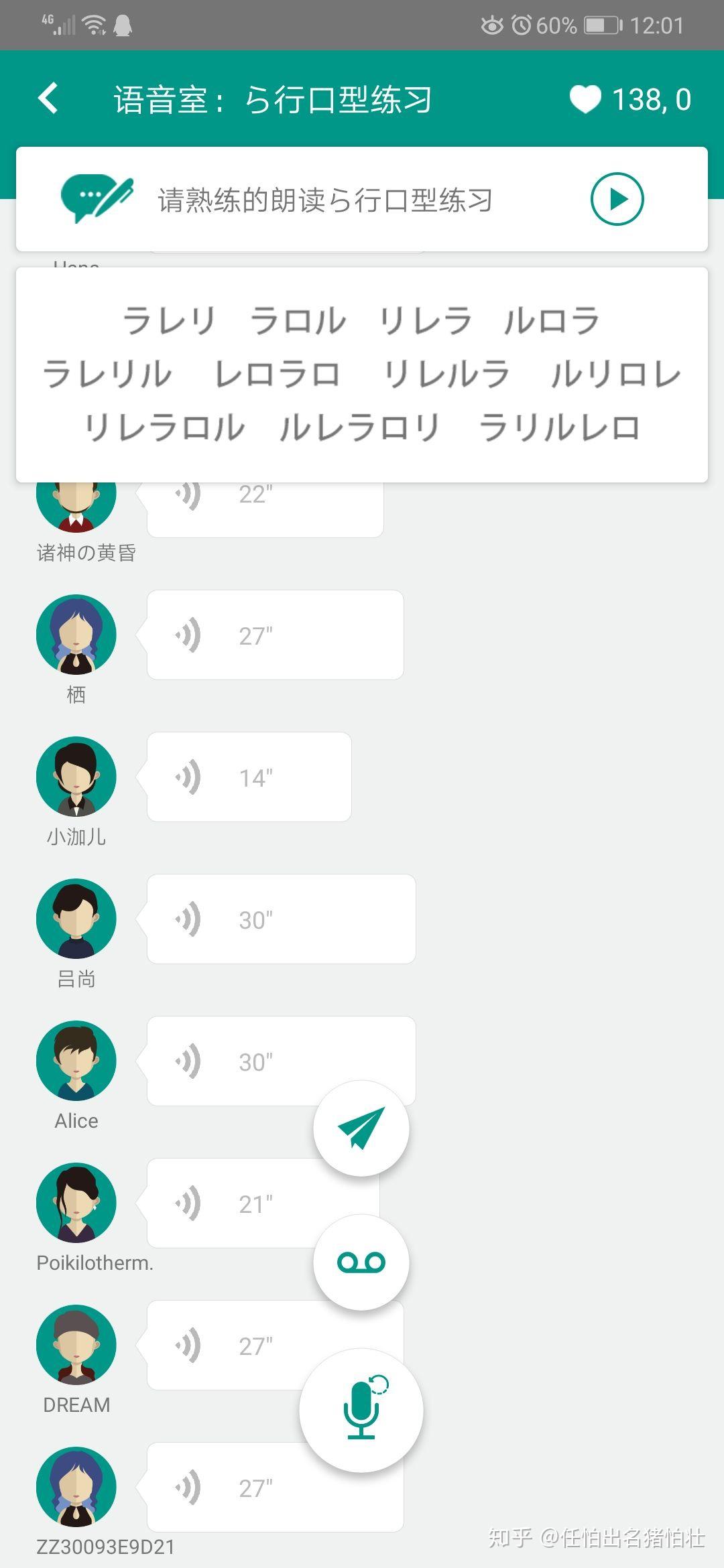Tap the katakana practice text card

click(x=362, y=373)
